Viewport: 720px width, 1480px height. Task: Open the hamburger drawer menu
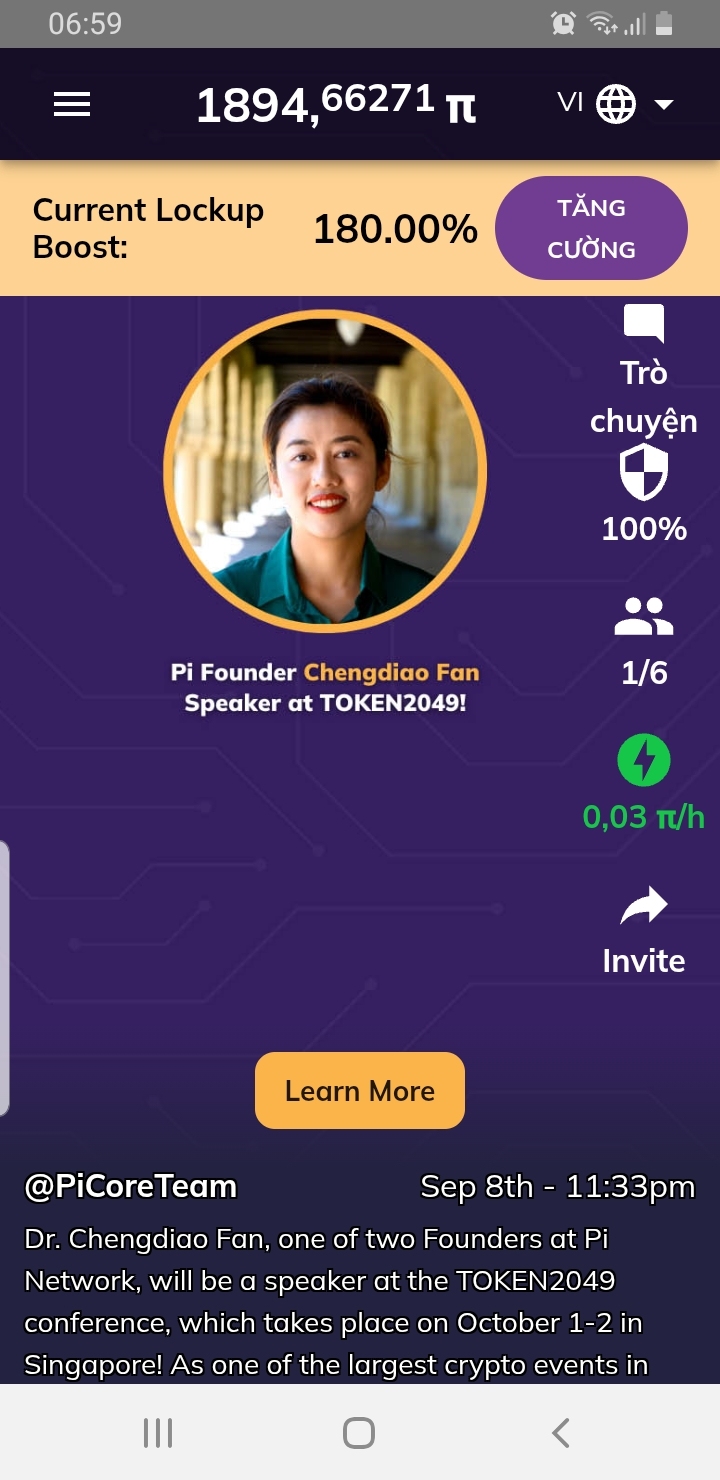[x=72, y=104]
